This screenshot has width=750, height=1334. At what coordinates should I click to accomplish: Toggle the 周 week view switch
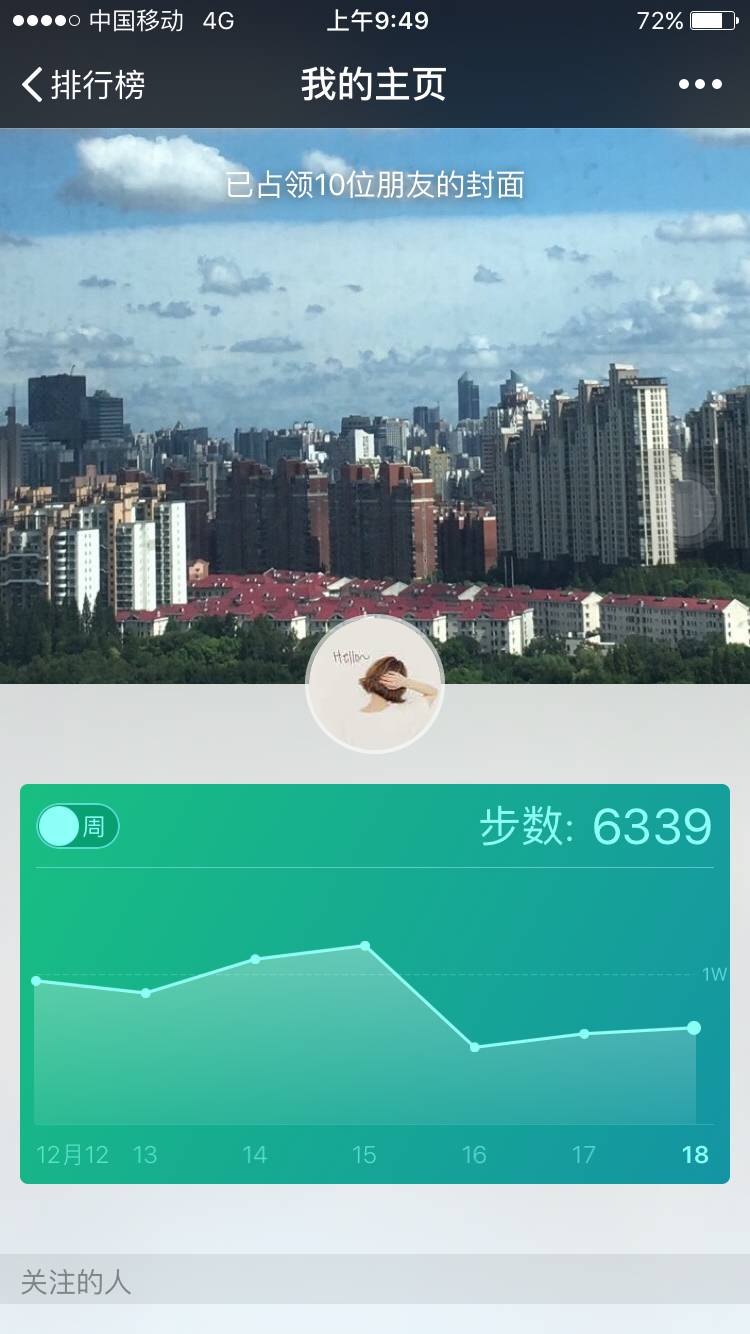click(x=78, y=827)
